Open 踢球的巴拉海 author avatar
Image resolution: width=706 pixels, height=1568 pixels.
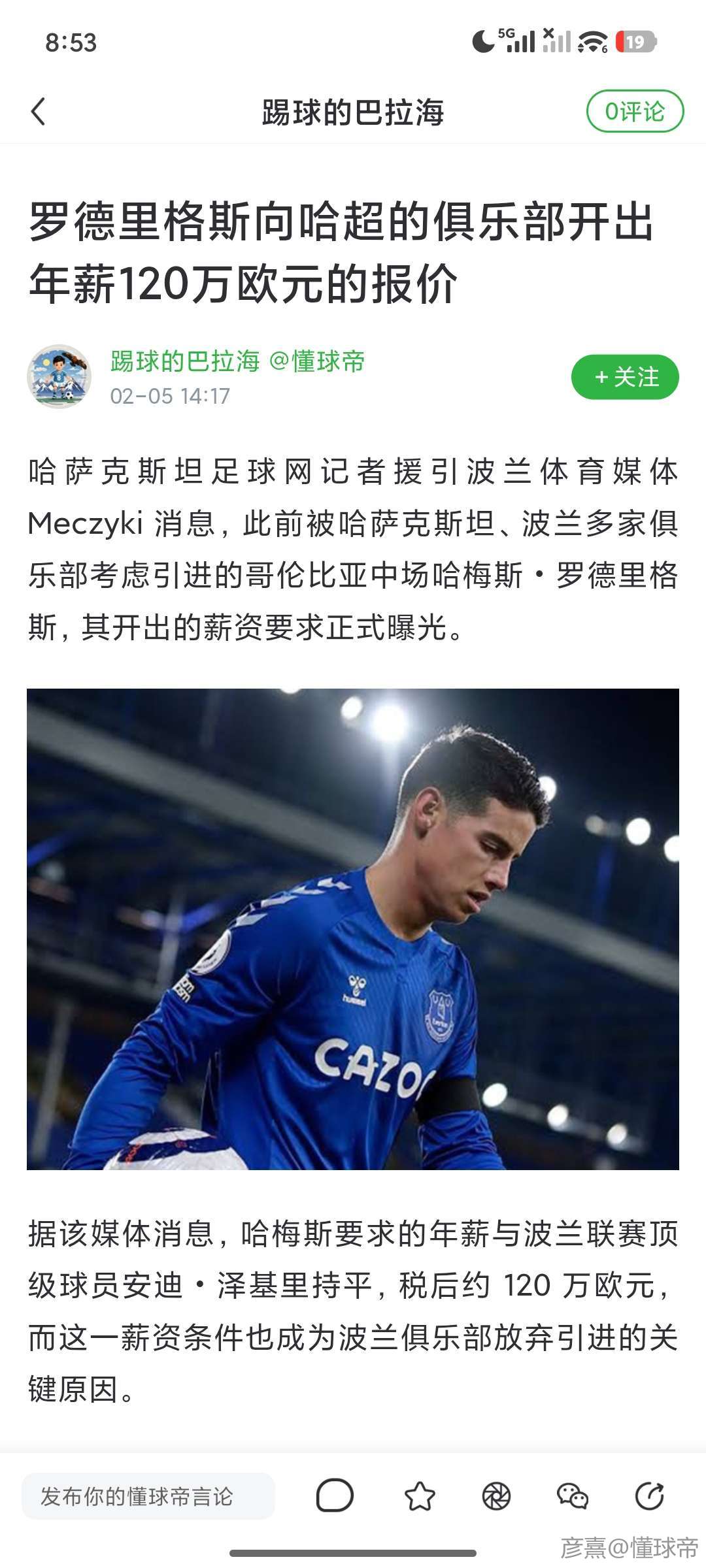coord(59,377)
